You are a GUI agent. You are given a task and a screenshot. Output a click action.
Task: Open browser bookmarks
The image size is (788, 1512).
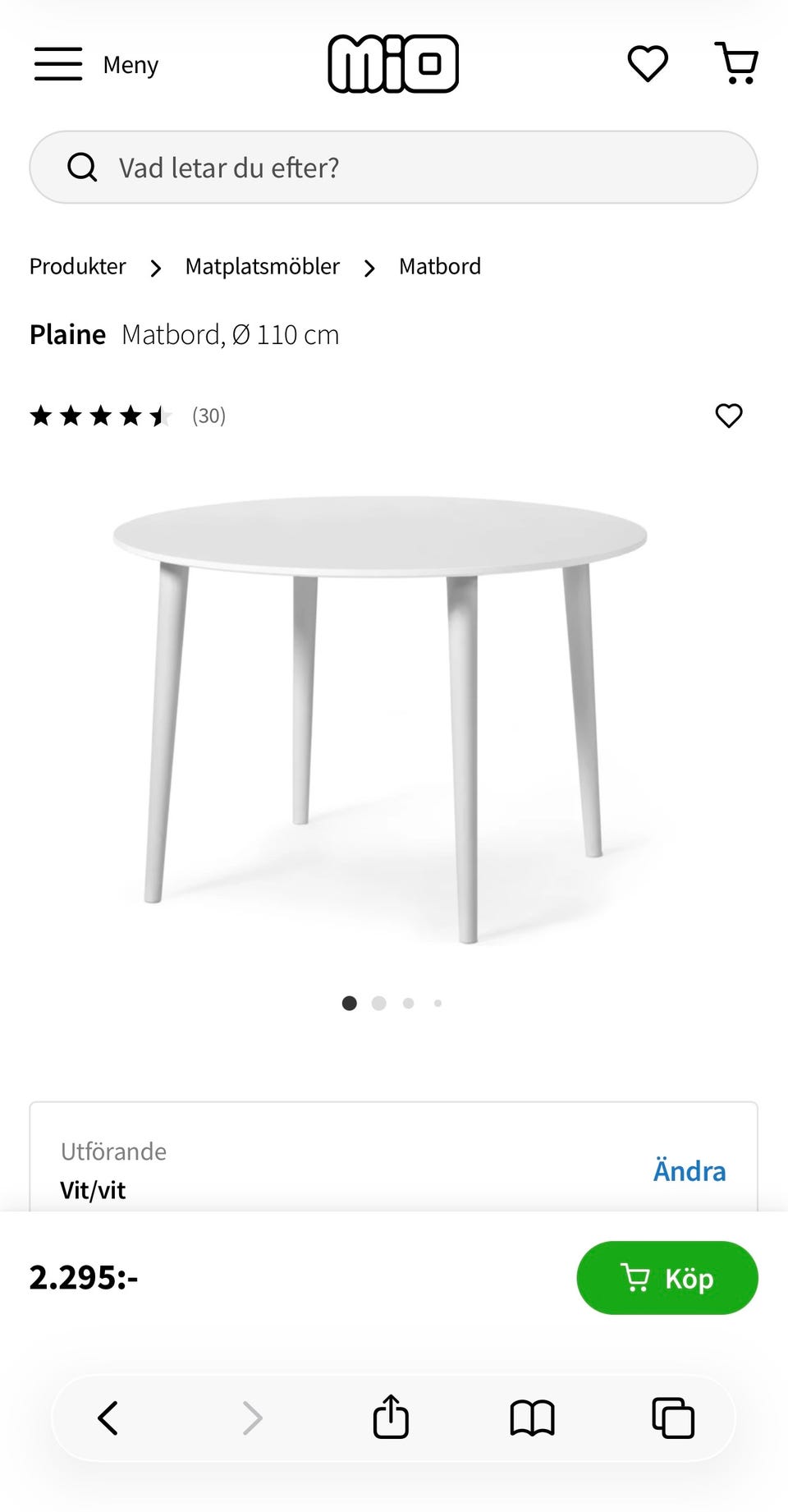(x=532, y=1418)
